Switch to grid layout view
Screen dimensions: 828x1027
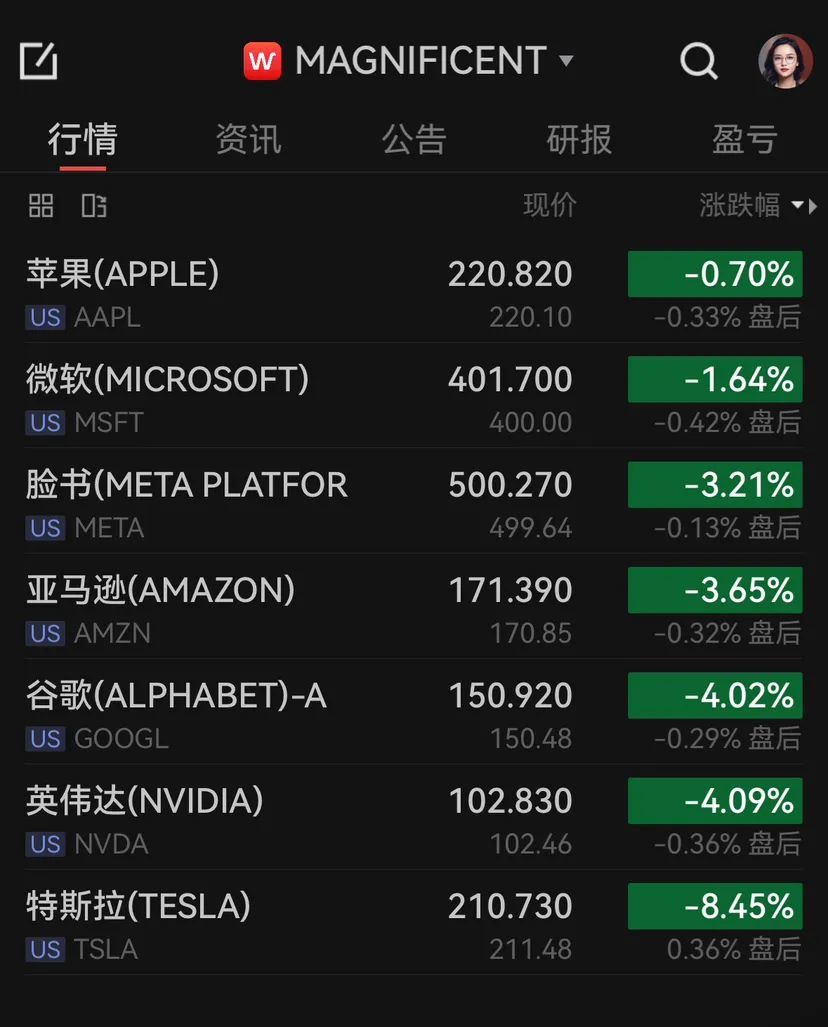pyautogui.click(x=41, y=206)
